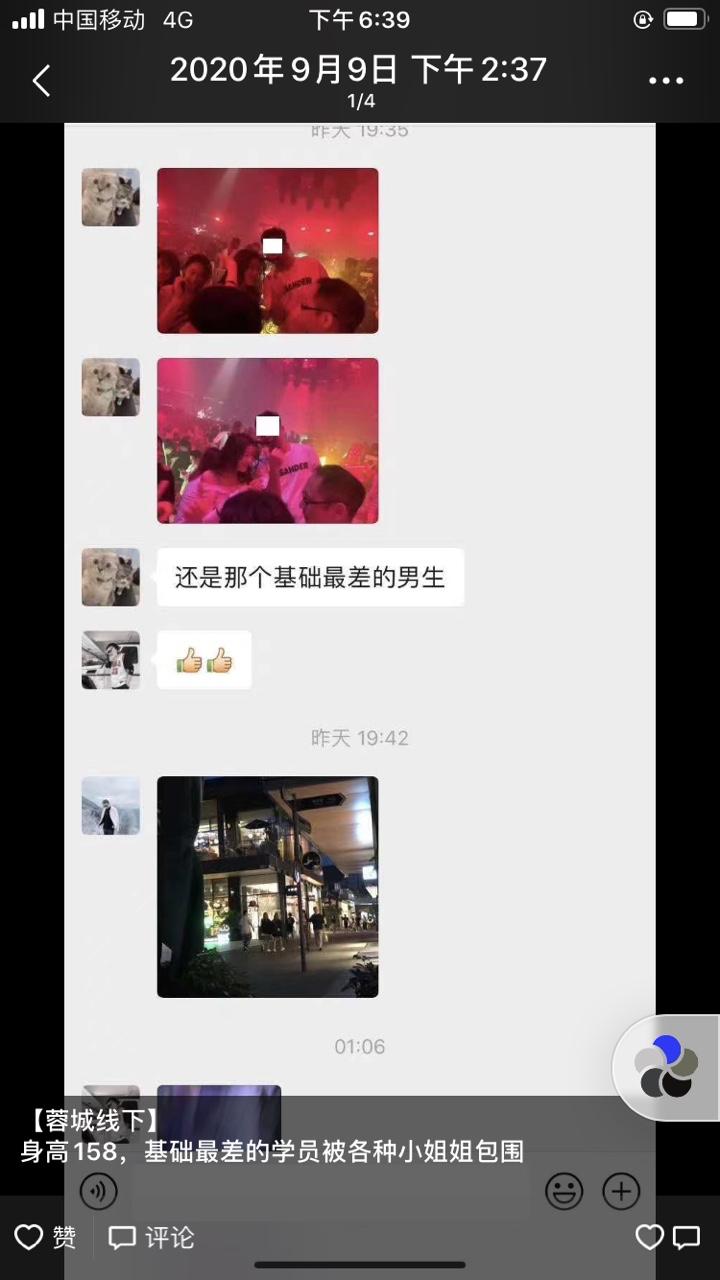This screenshot has height=1280, width=720.
Task: Open the floating window bubble
Action: point(668,1067)
